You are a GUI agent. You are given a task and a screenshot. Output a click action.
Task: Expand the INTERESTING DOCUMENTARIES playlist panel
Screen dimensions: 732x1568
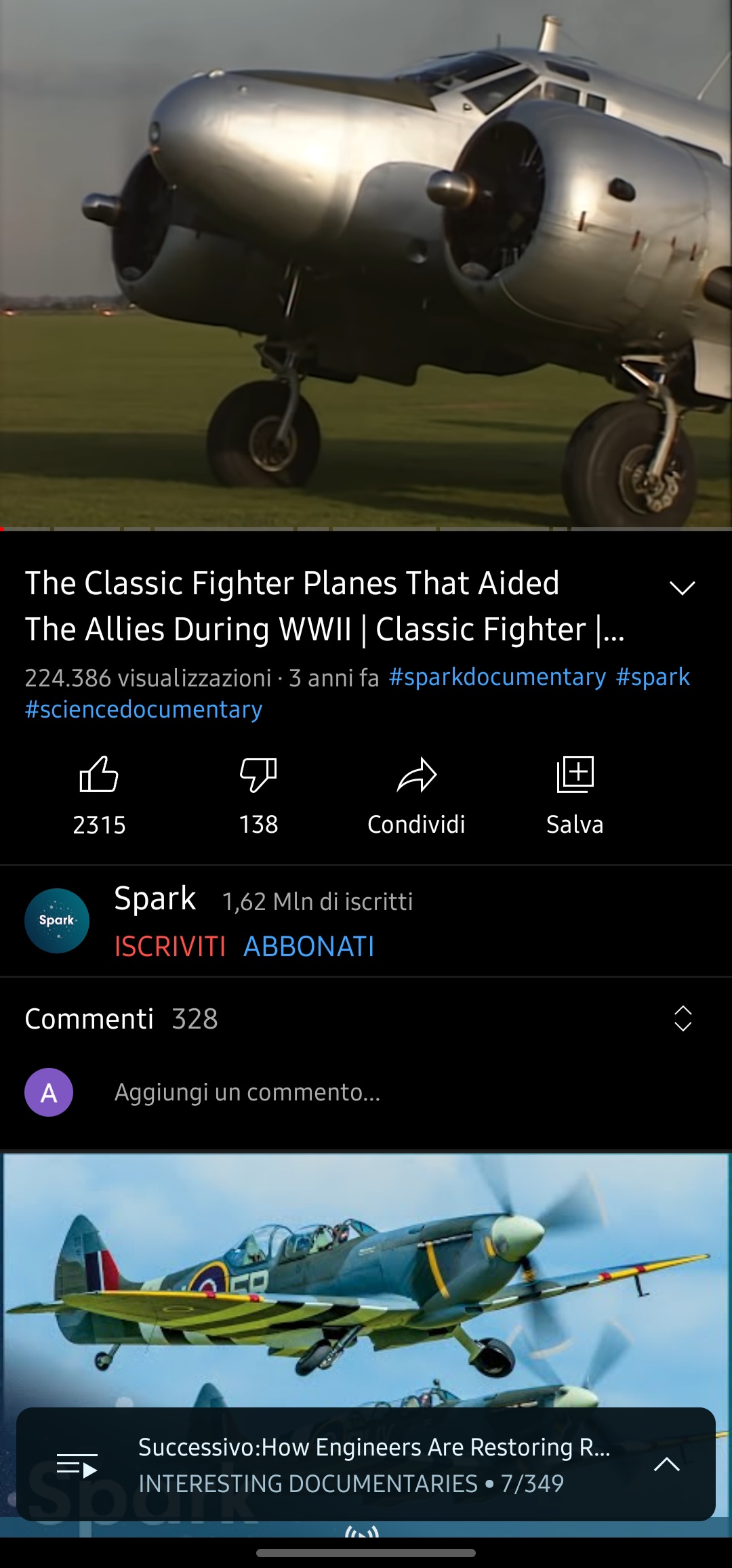pos(666,1464)
